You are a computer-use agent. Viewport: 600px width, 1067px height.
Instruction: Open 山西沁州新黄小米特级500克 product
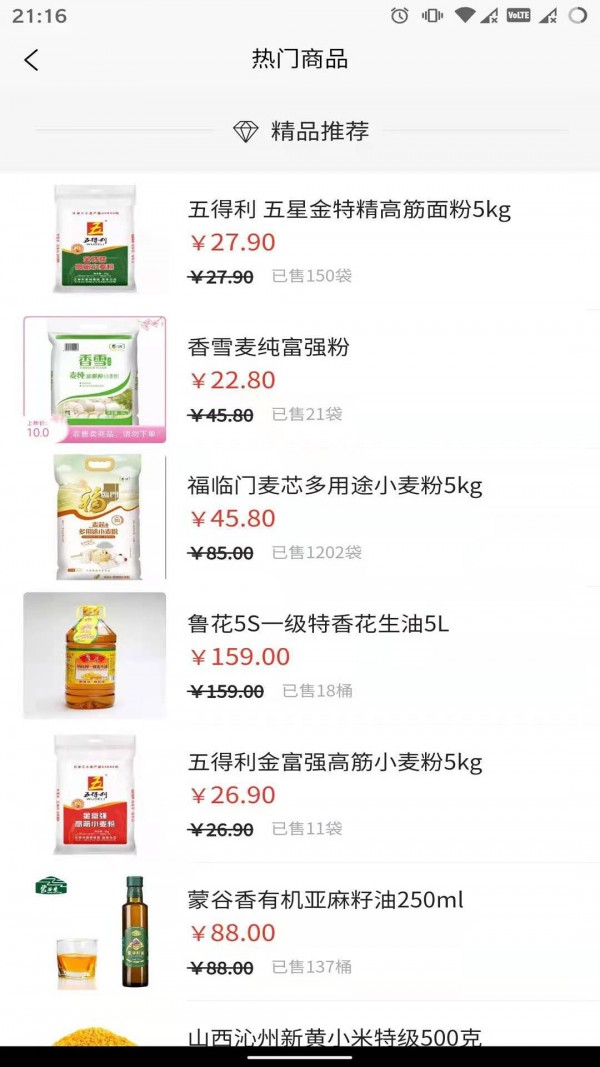[x=334, y=1037]
